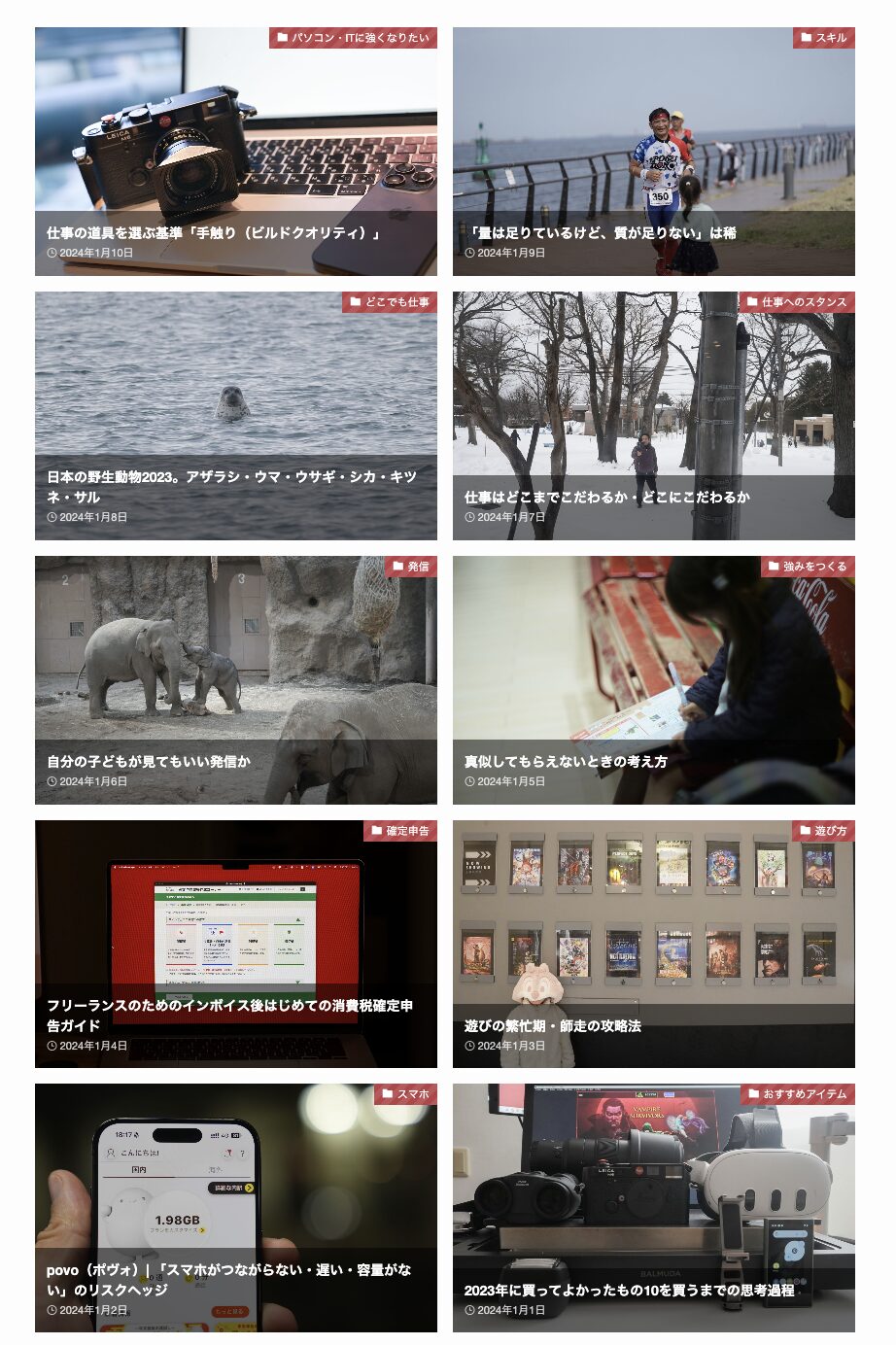This screenshot has height=1345, width=896.
Task: Open article 真似してもらえないときの考え方
Action: pos(566,761)
